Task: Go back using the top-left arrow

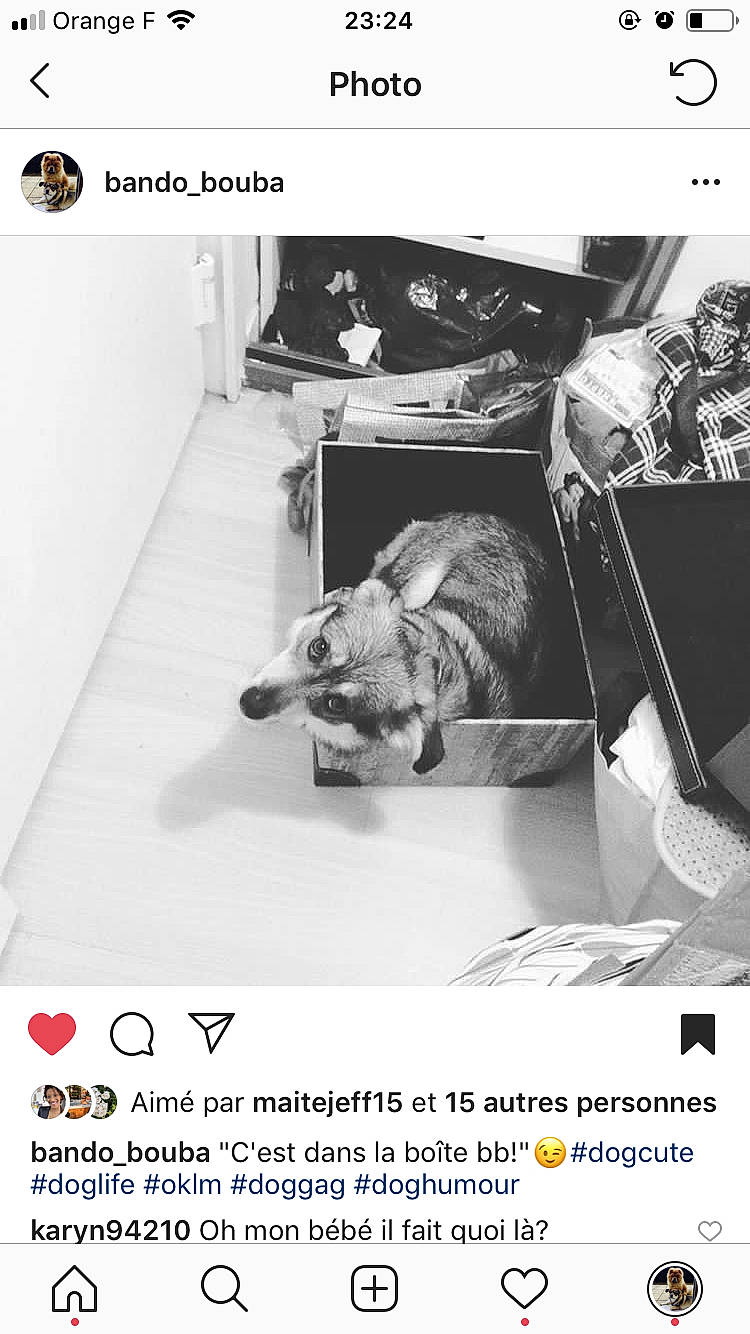Action: [x=40, y=81]
